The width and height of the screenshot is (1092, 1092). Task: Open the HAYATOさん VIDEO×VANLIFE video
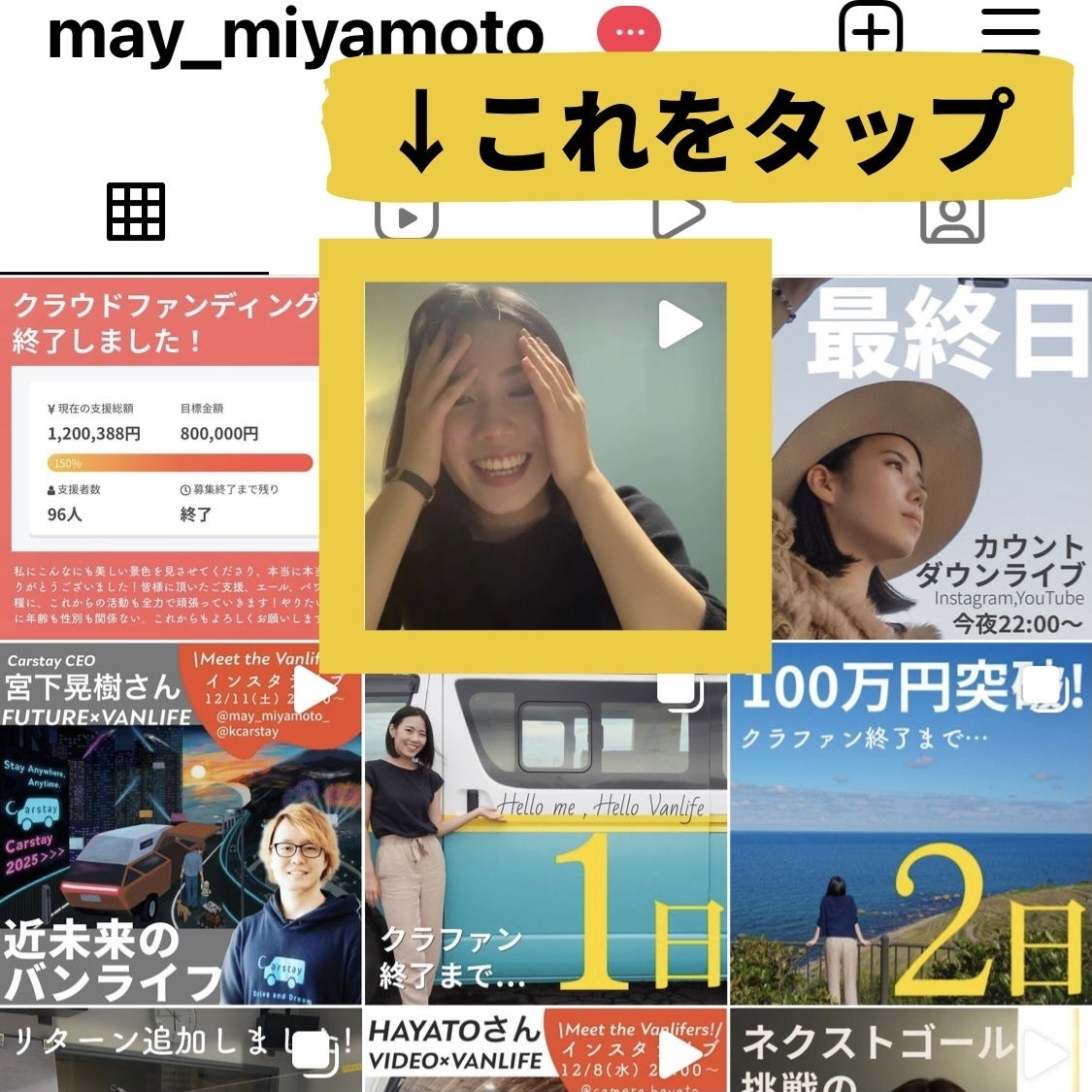coord(545,1051)
